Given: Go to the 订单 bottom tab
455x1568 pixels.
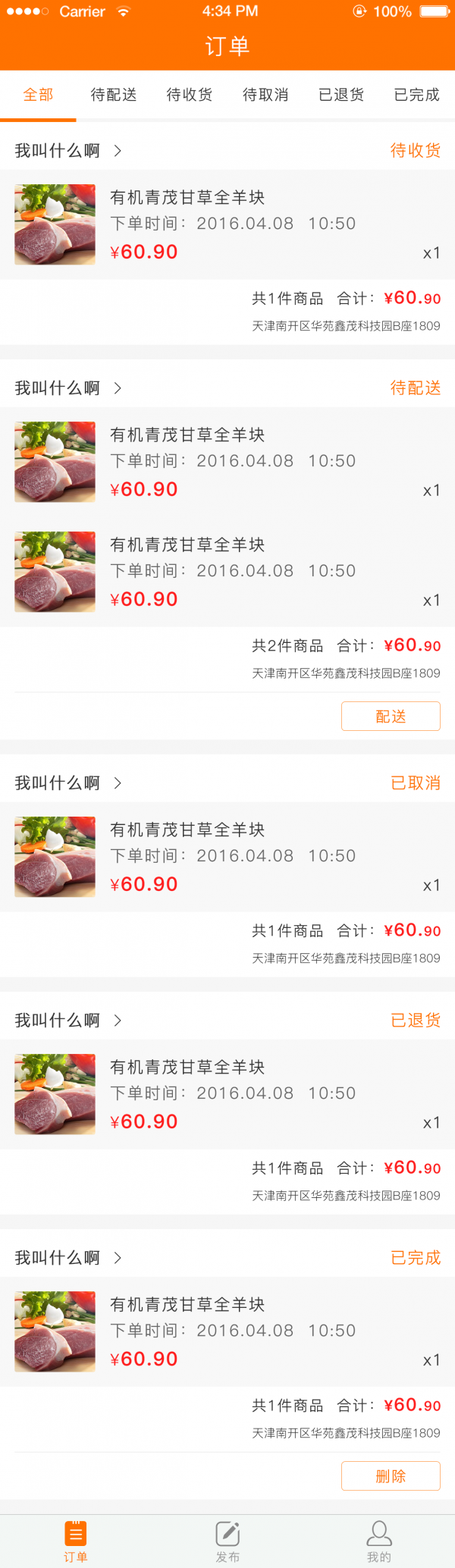Looking at the screenshot, I should (x=76, y=1541).
